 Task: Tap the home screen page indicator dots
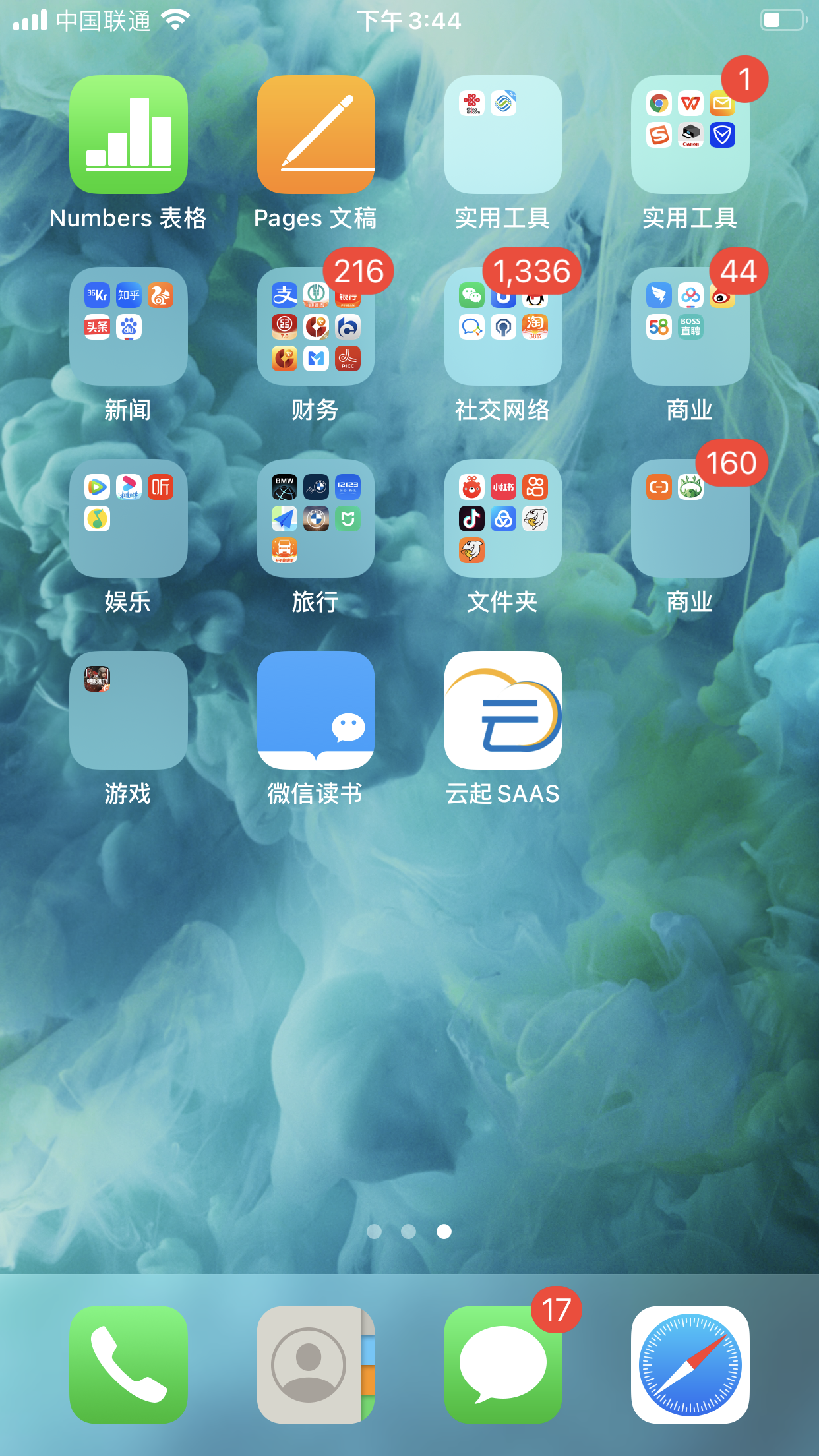pos(409,1231)
